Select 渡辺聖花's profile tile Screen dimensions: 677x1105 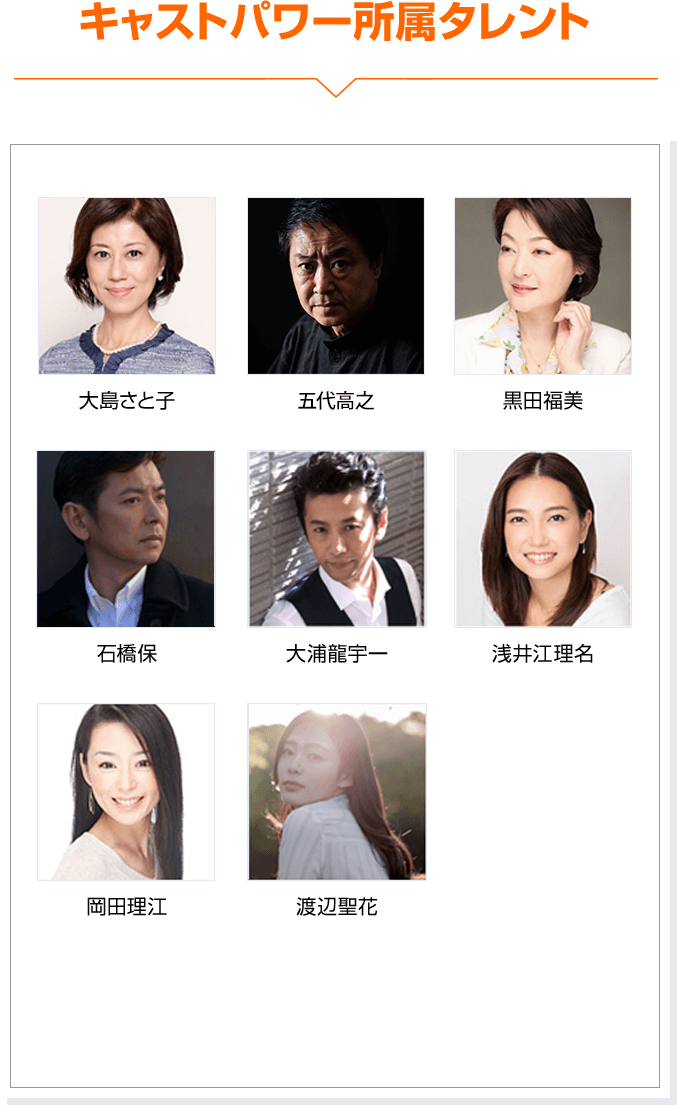[337, 792]
